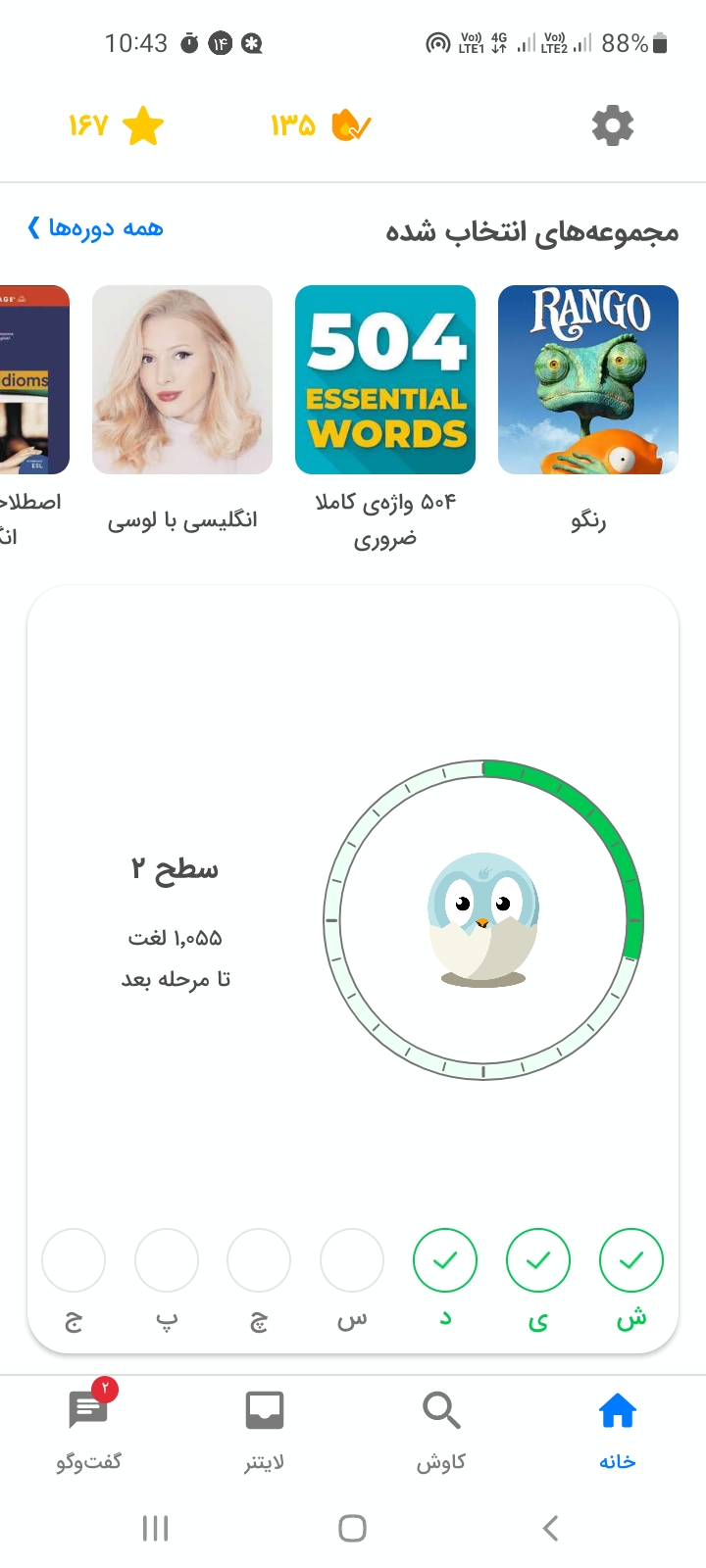
Task: Tap the system back button
Action: [x=550, y=1527]
